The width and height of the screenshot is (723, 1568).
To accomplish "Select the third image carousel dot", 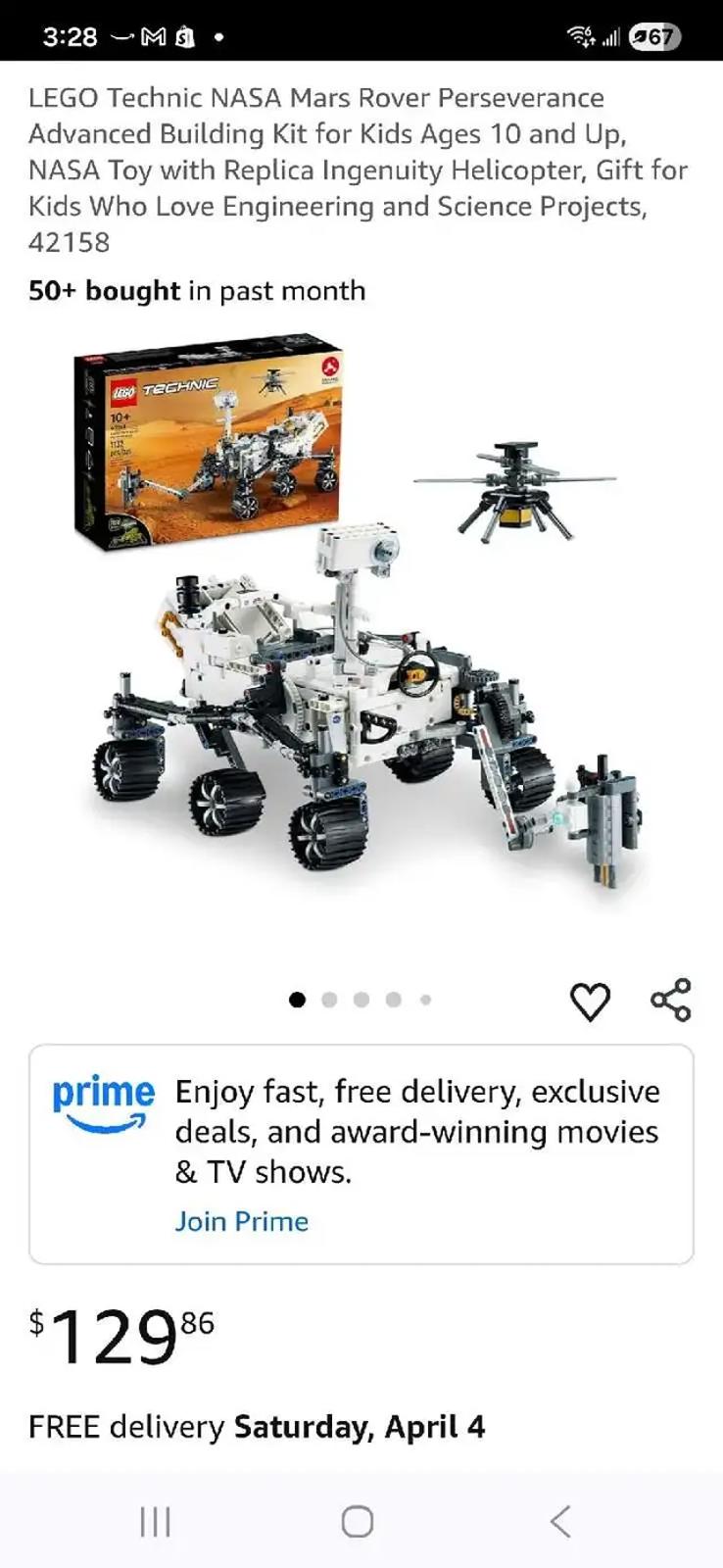I will [x=361, y=1000].
